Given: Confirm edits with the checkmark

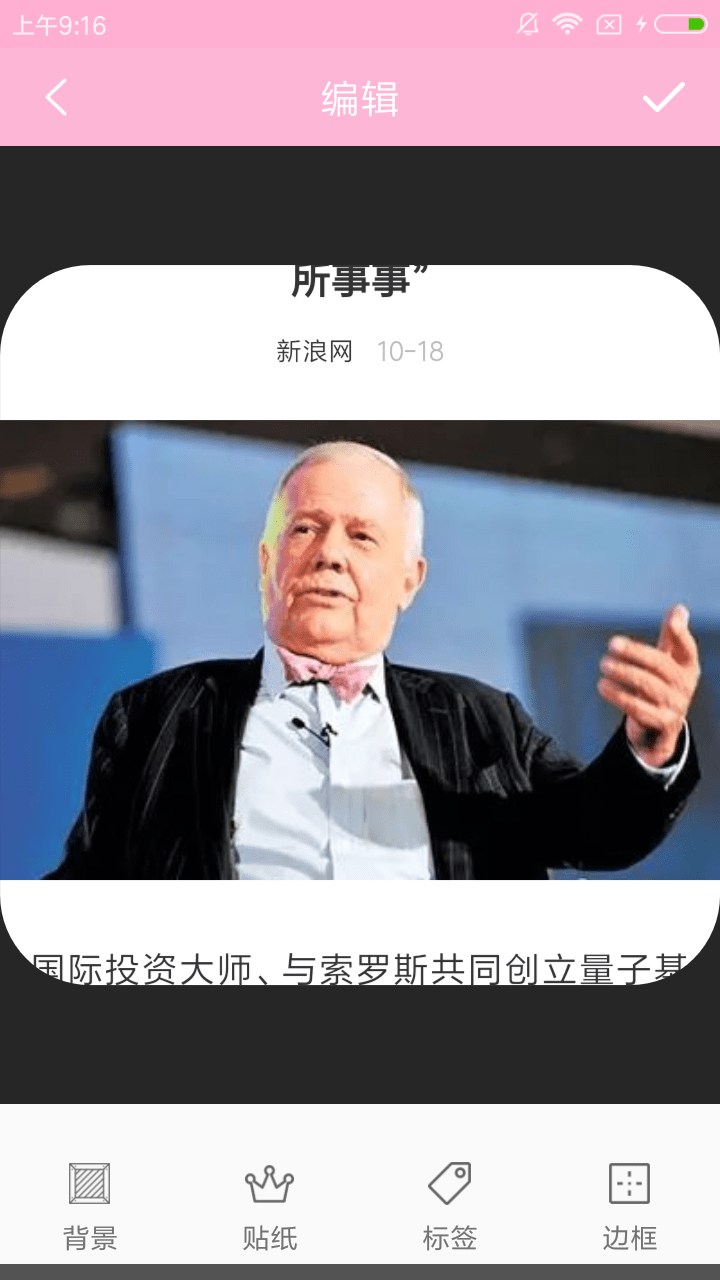Looking at the screenshot, I should click(x=663, y=98).
